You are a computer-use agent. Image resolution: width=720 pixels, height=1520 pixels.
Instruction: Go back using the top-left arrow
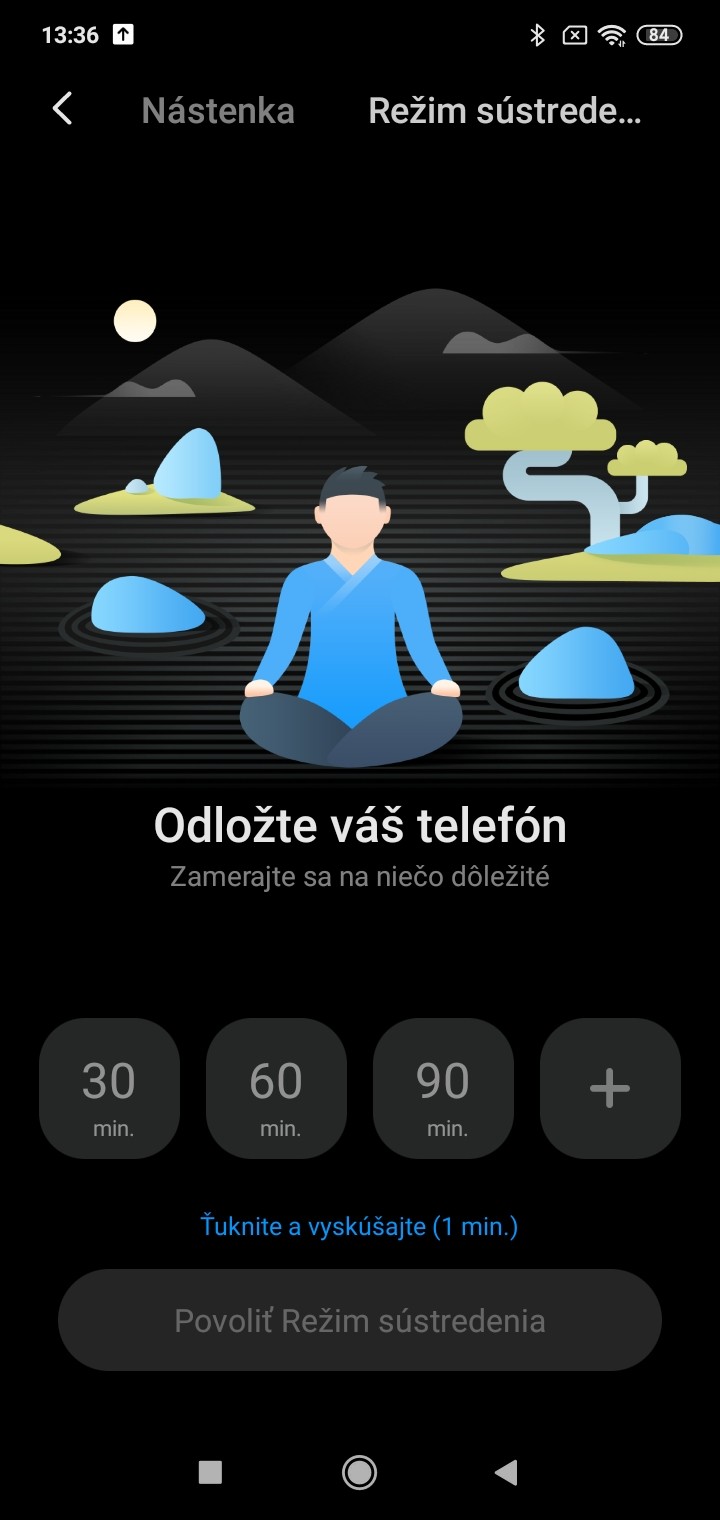[x=62, y=109]
